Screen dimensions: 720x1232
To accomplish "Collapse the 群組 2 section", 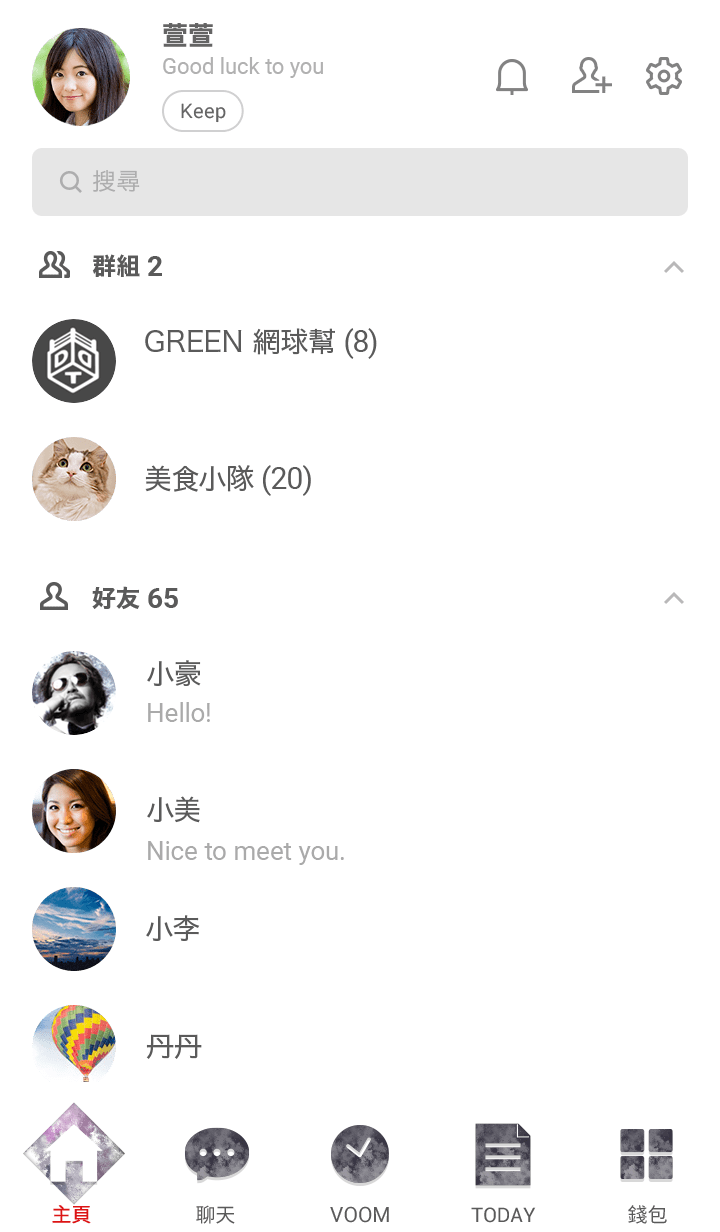I will pyautogui.click(x=674, y=267).
